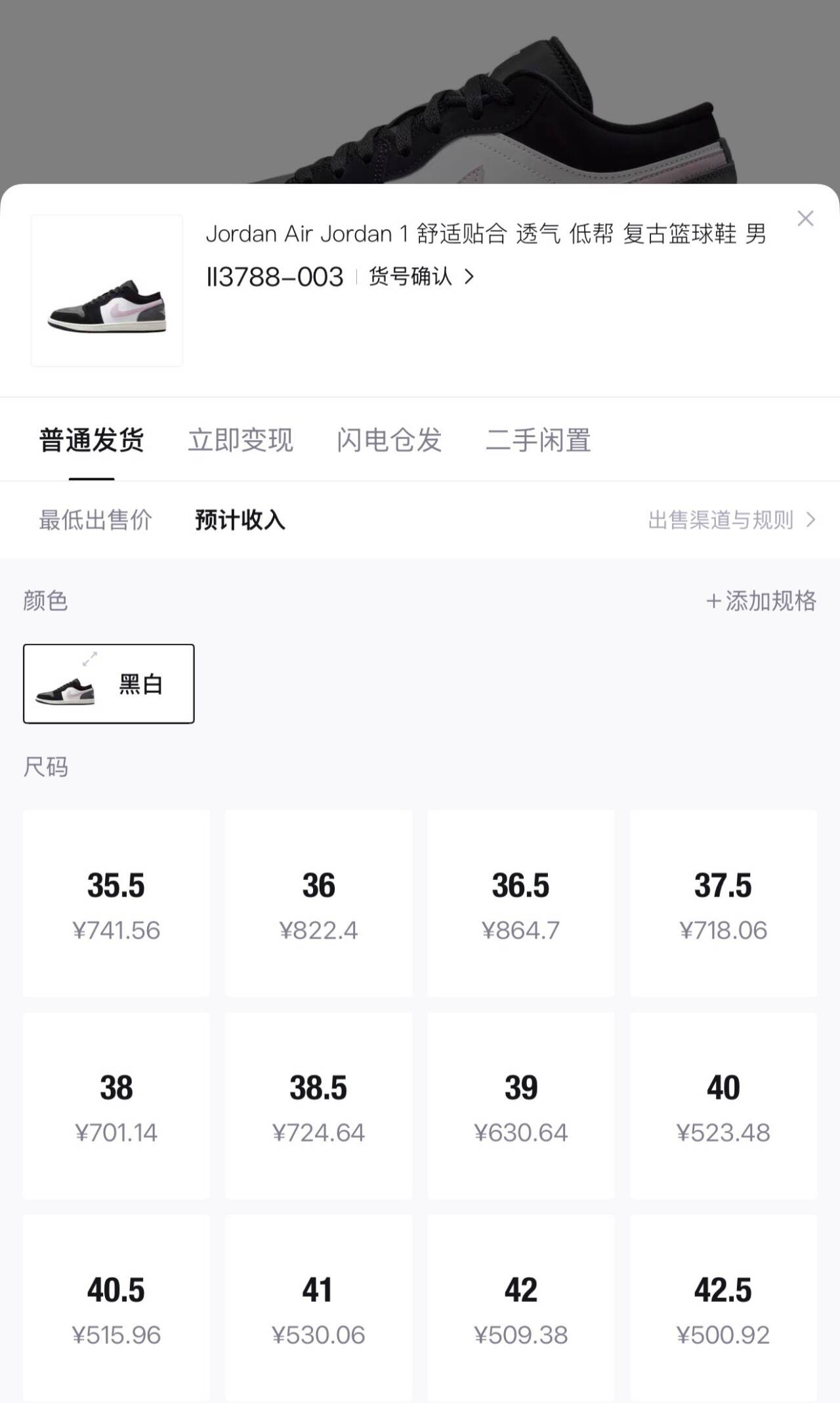Switch to the 立即变现 tab
This screenshot has width=840, height=1403.
tap(240, 440)
